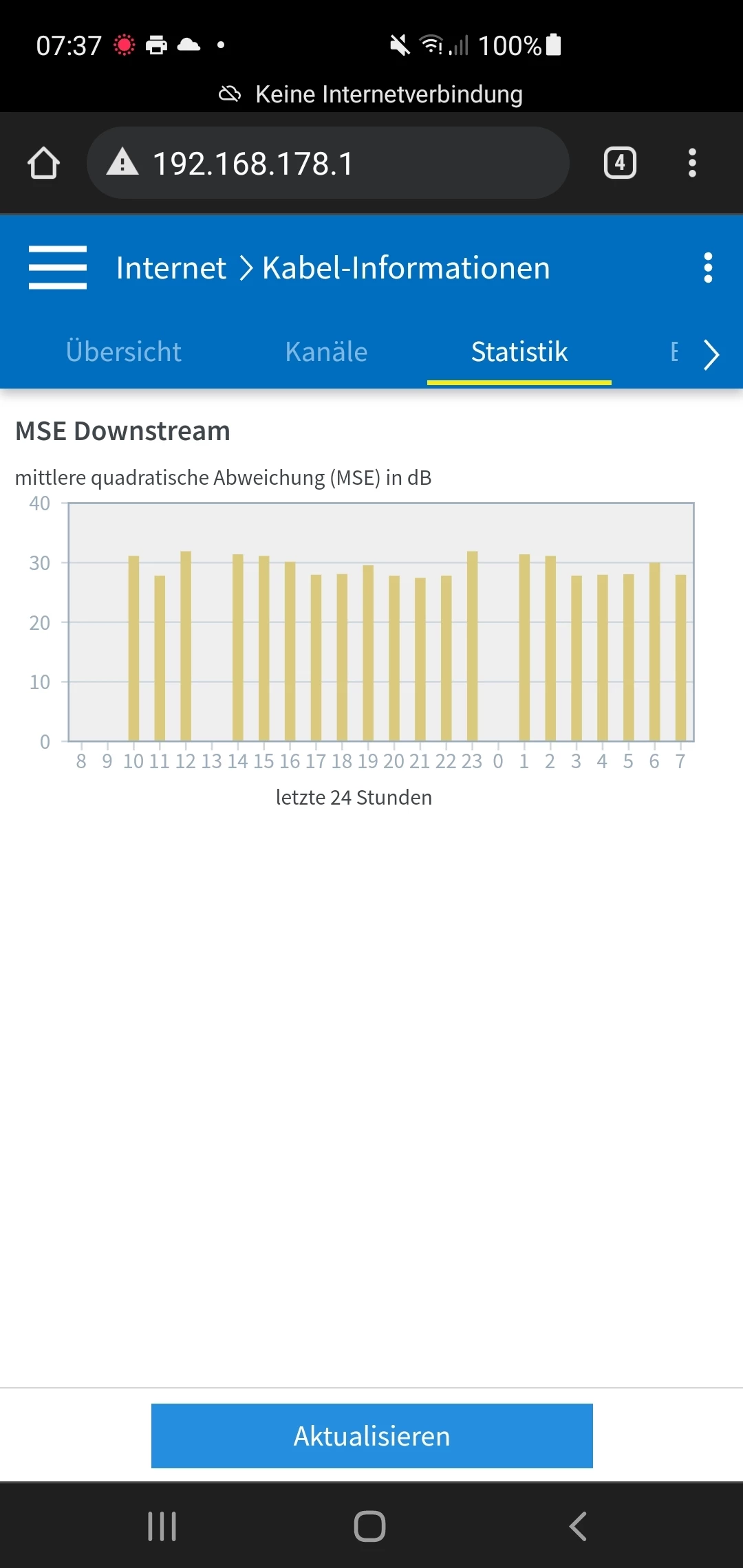This screenshot has width=743, height=1568.
Task: Open the browser's three-dot menu
Action: pos(692,164)
